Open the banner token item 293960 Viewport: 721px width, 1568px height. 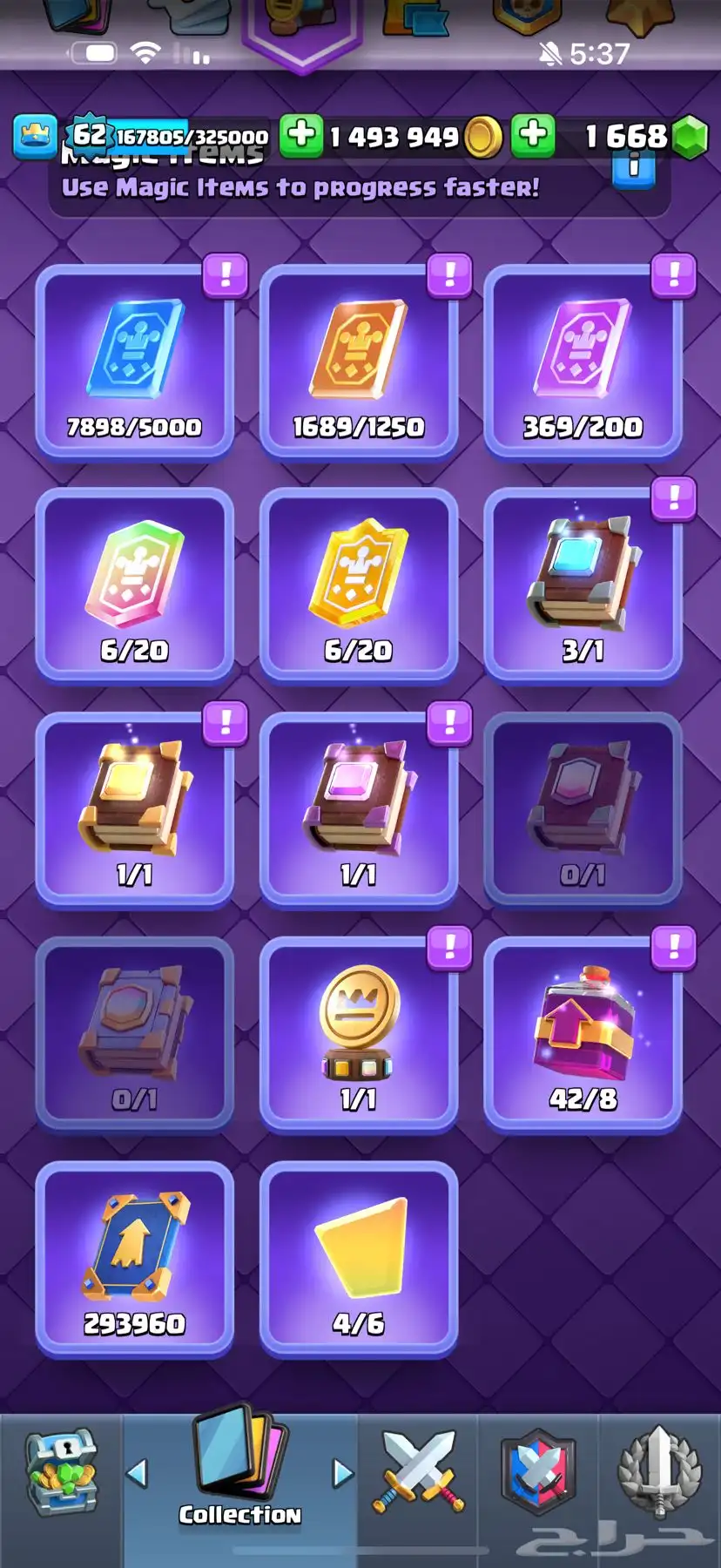pos(134,1259)
